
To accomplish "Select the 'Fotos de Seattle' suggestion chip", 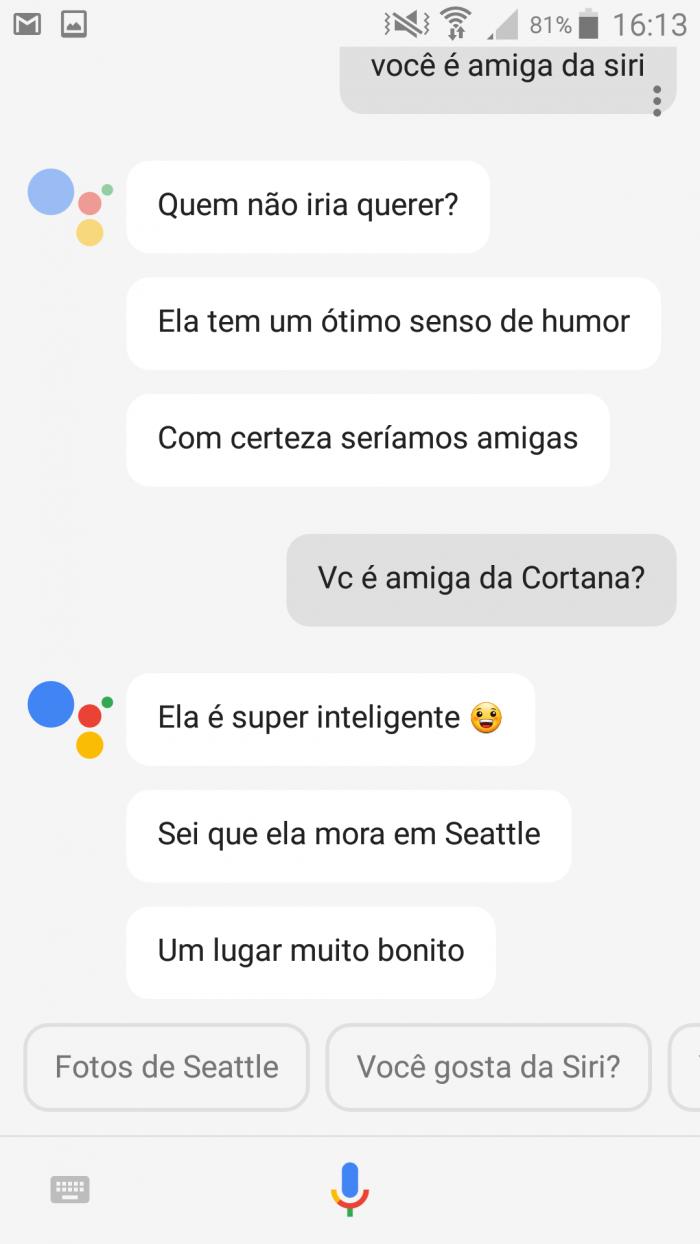I will pos(167,1067).
